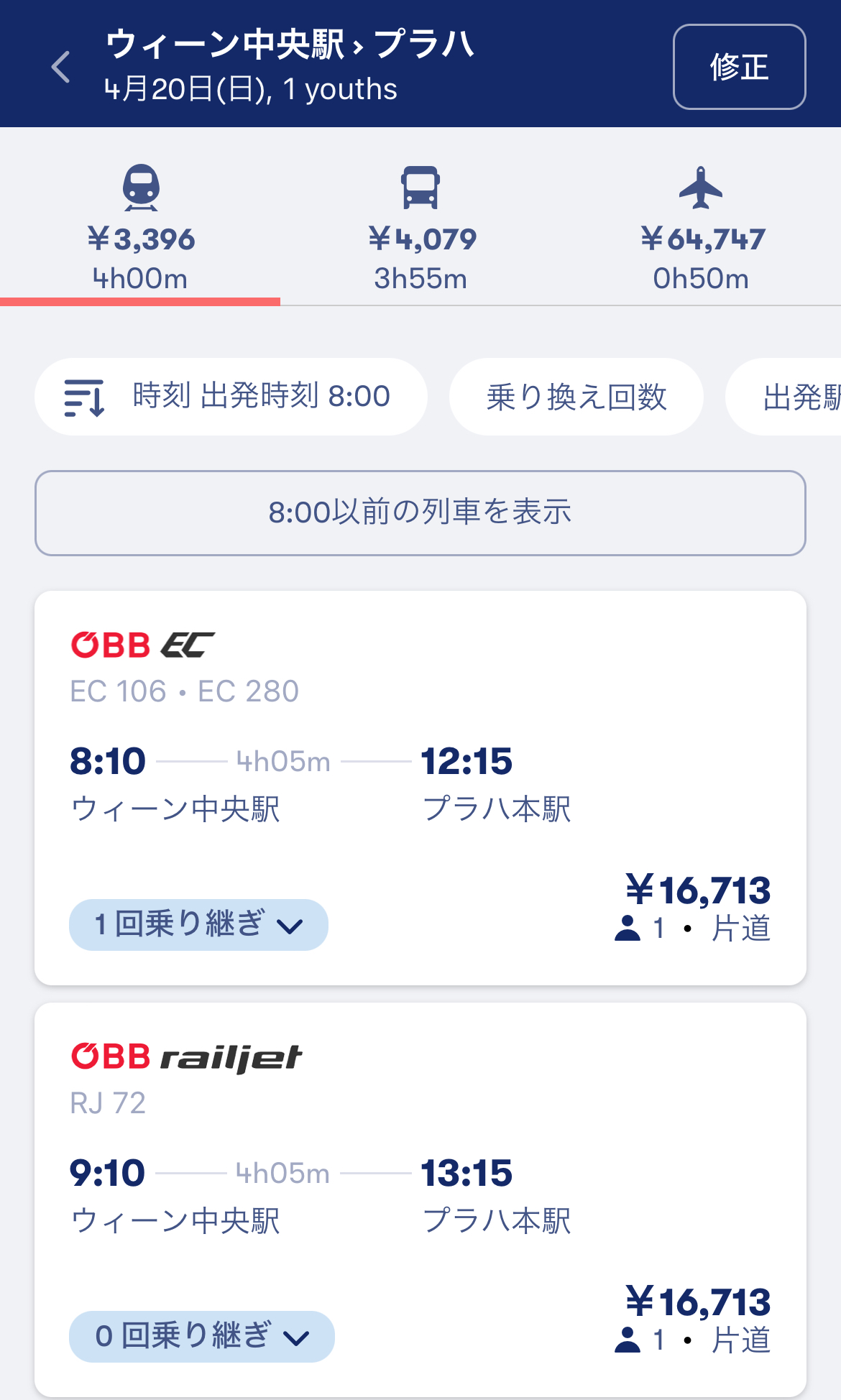The height and width of the screenshot is (1400, 841).
Task: Go back using the header arrow
Action: pos(61,68)
